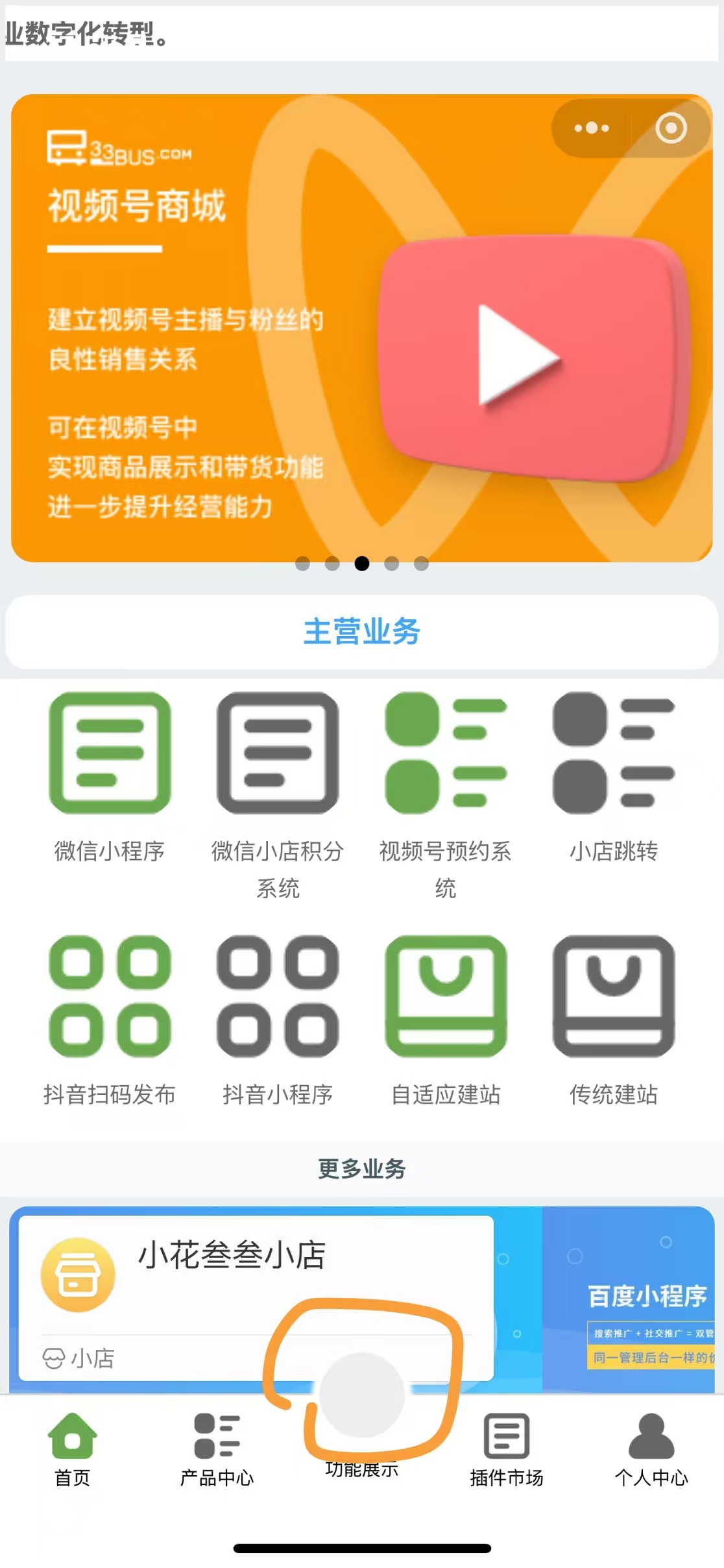Image resolution: width=724 pixels, height=1568 pixels.
Task: Close the mini program
Action: pyautogui.click(x=671, y=128)
